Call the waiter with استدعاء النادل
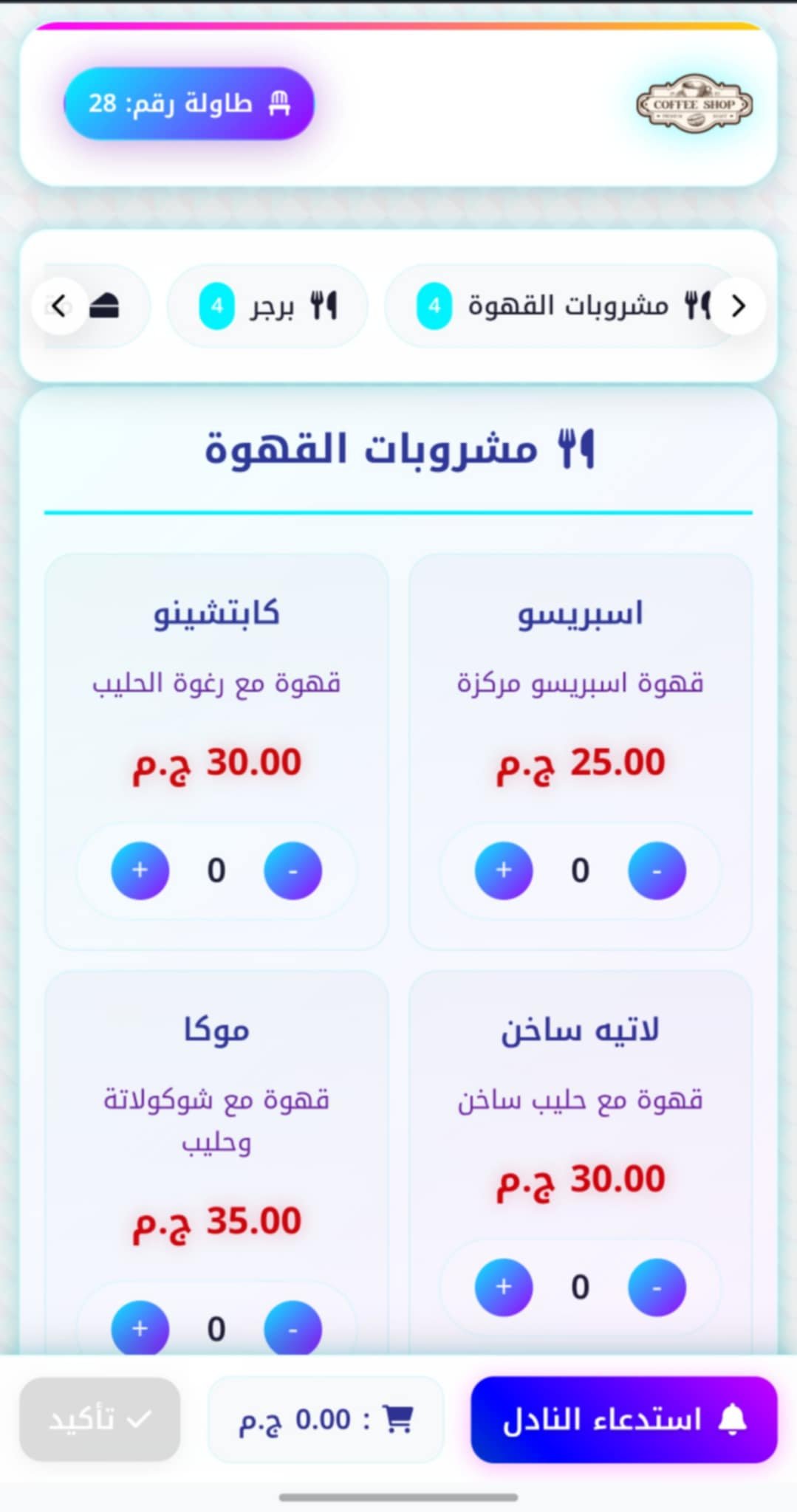 tap(624, 1419)
